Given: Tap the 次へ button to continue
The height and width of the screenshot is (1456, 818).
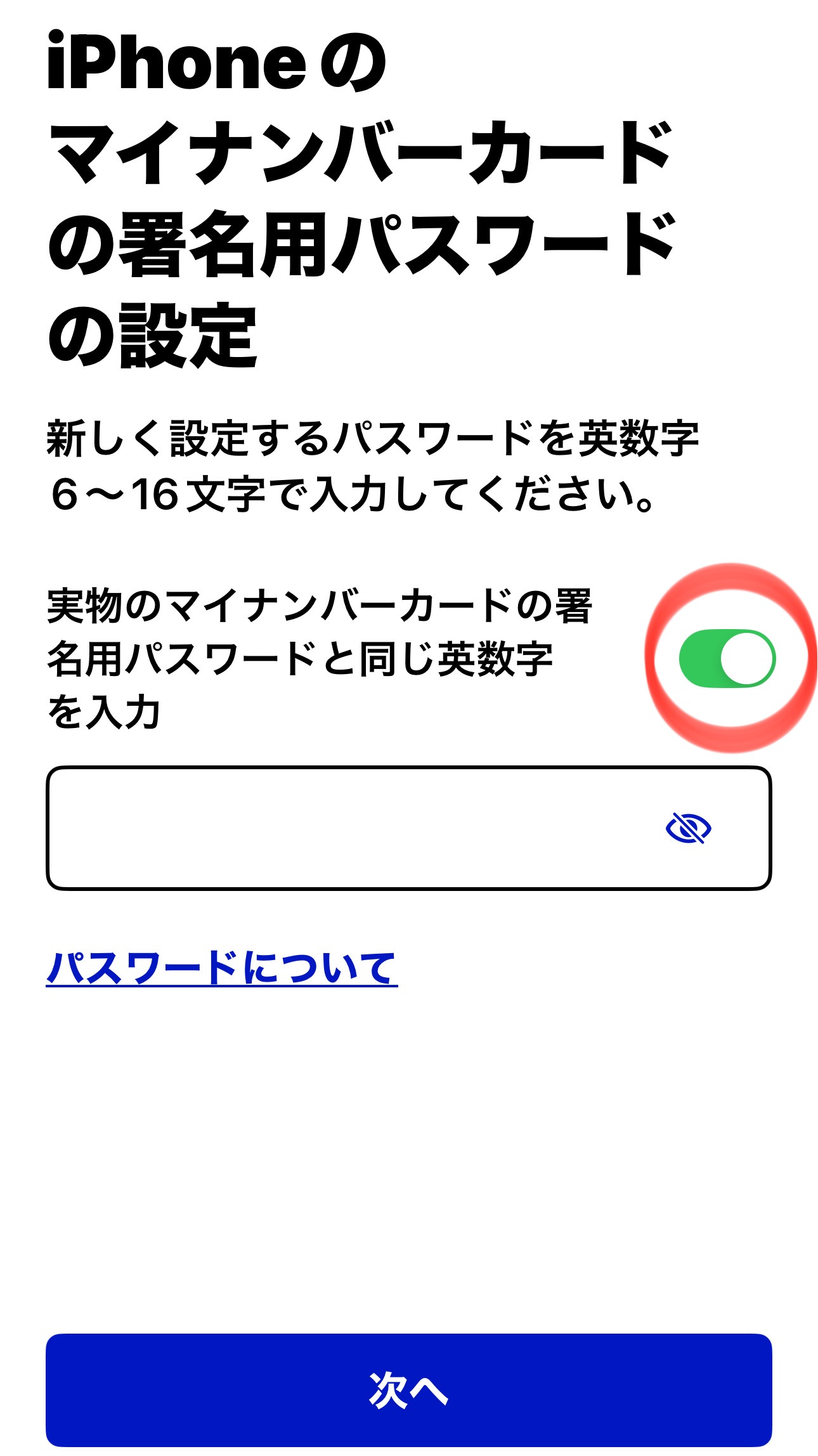Looking at the screenshot, I should click(408, 1390).
